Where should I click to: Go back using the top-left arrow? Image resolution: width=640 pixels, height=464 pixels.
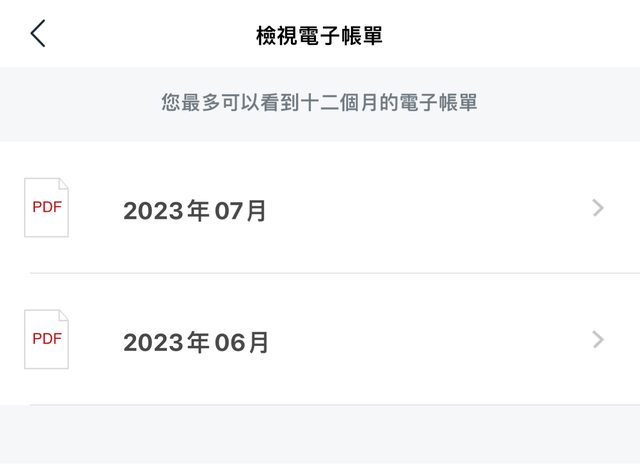point(38,34)
